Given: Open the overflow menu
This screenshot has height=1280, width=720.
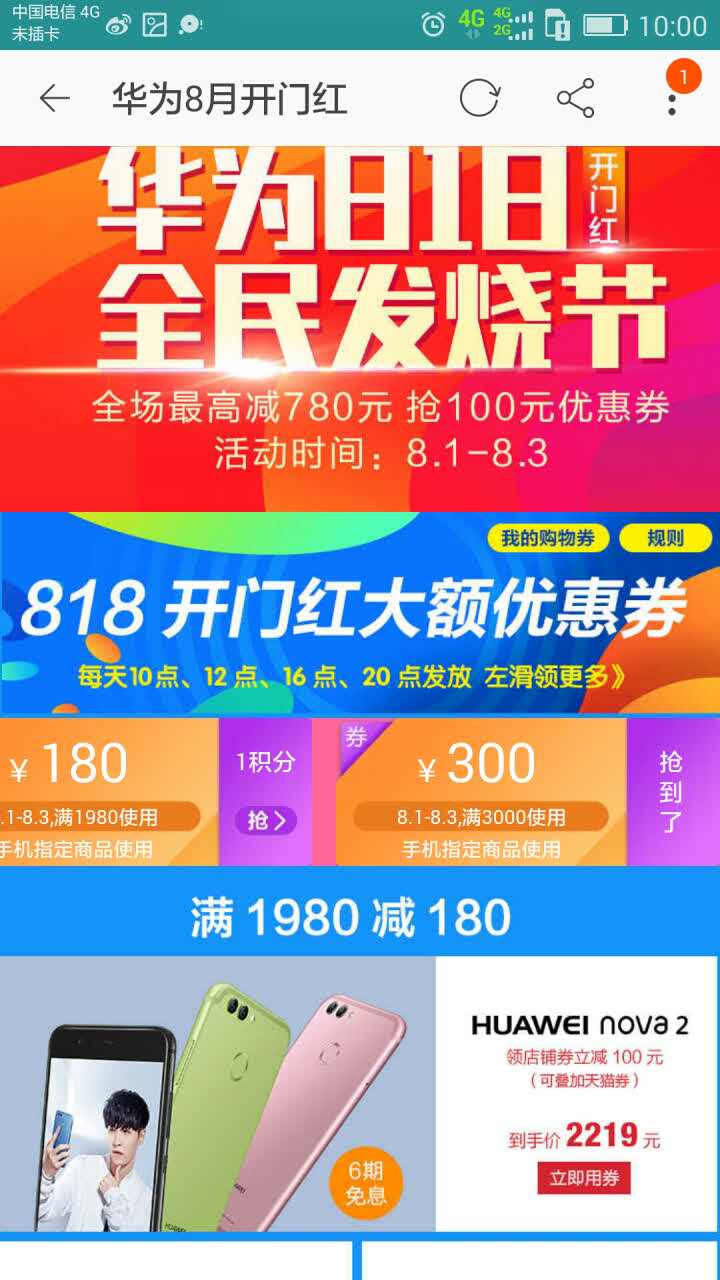Looking at the screenshot, I should pyautogui.click(x=672, y=98).
